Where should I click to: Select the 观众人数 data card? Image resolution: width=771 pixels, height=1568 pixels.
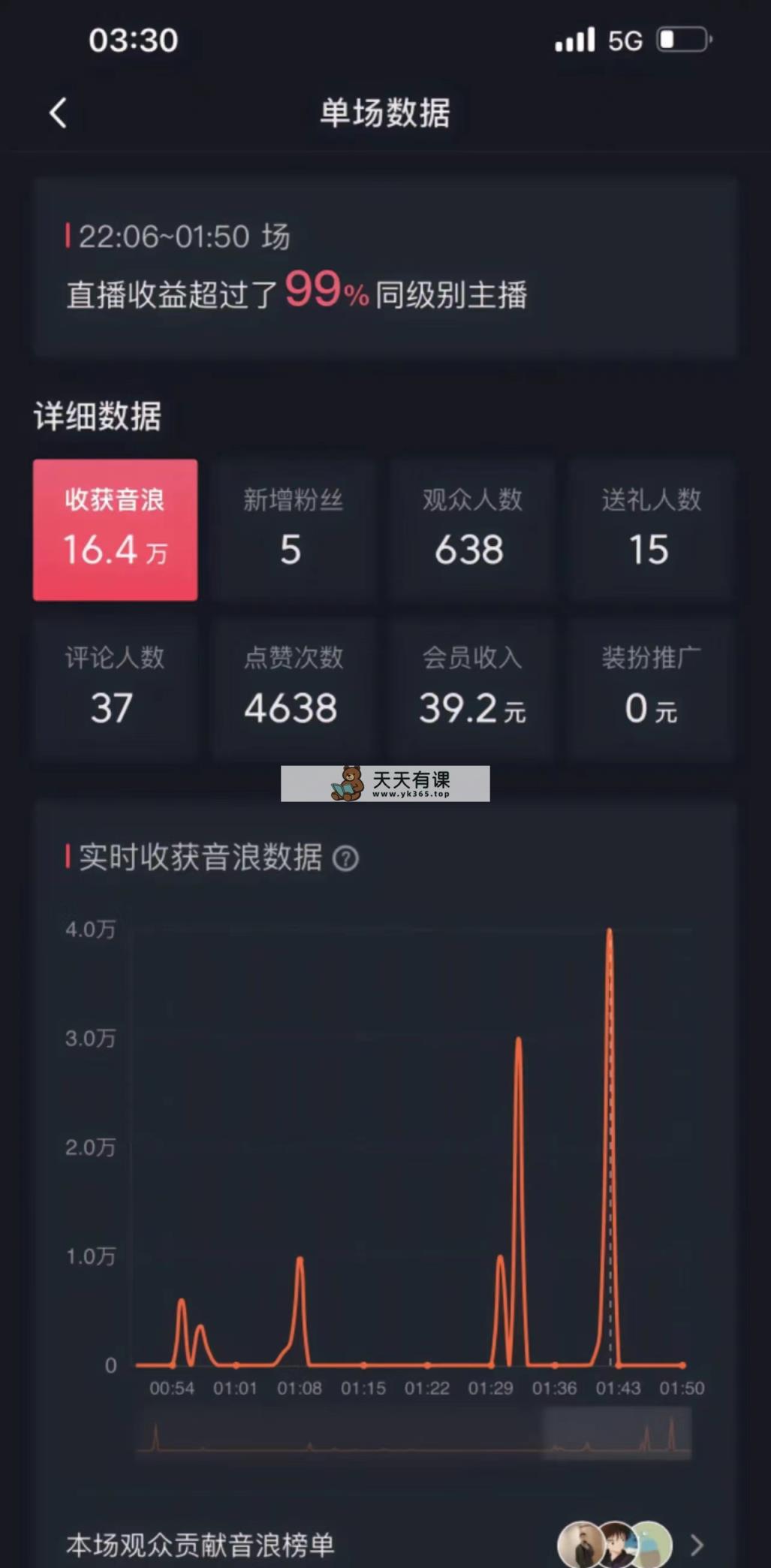tap(471, 530)
